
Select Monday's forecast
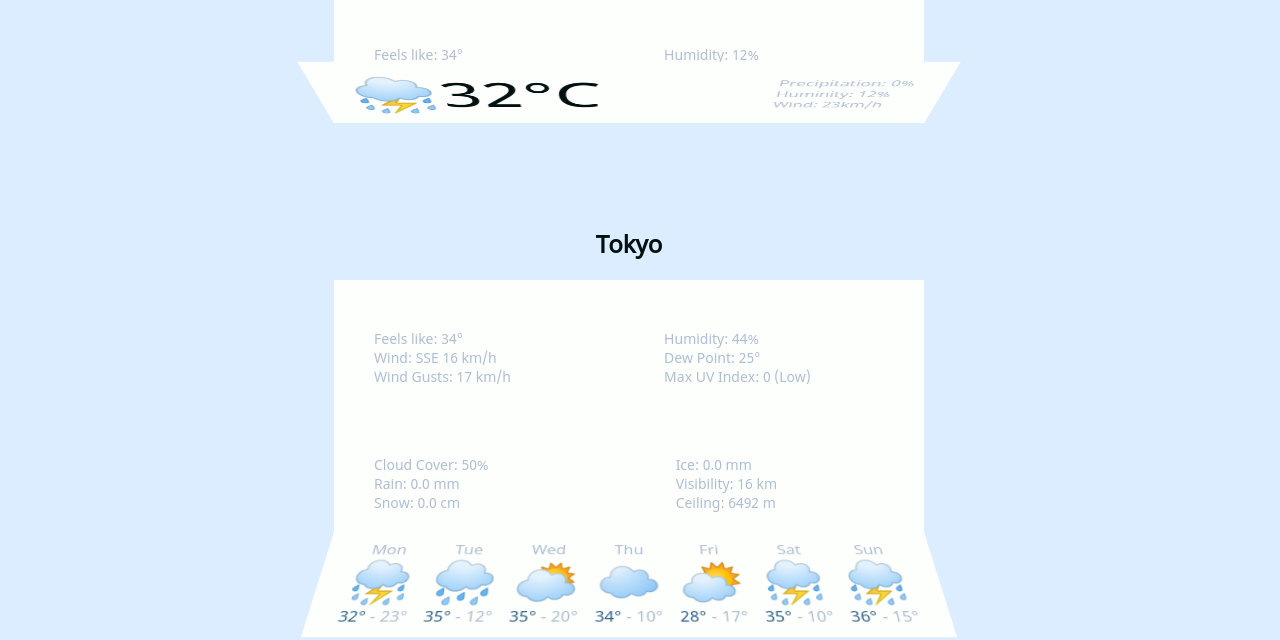pos(379,584)
